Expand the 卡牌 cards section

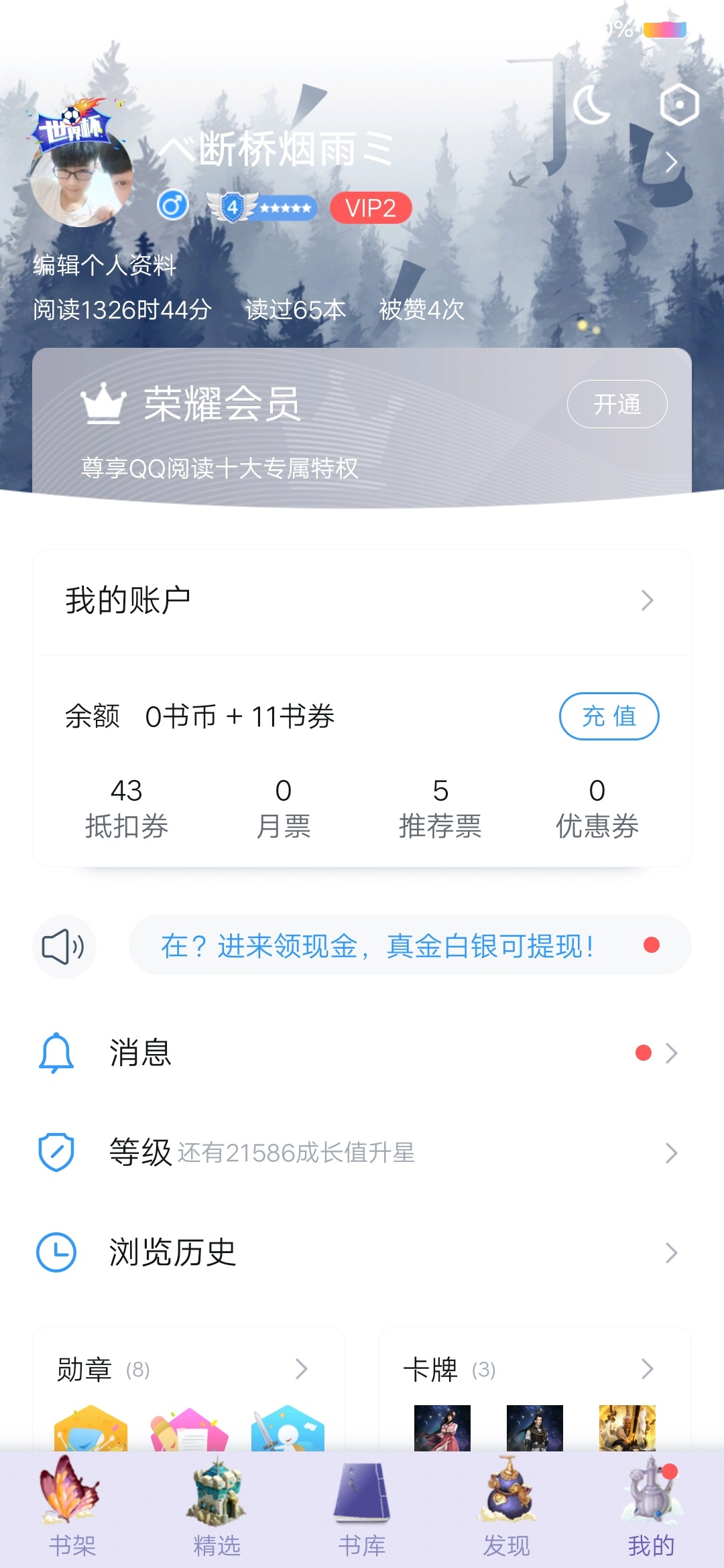[534, 1369]
